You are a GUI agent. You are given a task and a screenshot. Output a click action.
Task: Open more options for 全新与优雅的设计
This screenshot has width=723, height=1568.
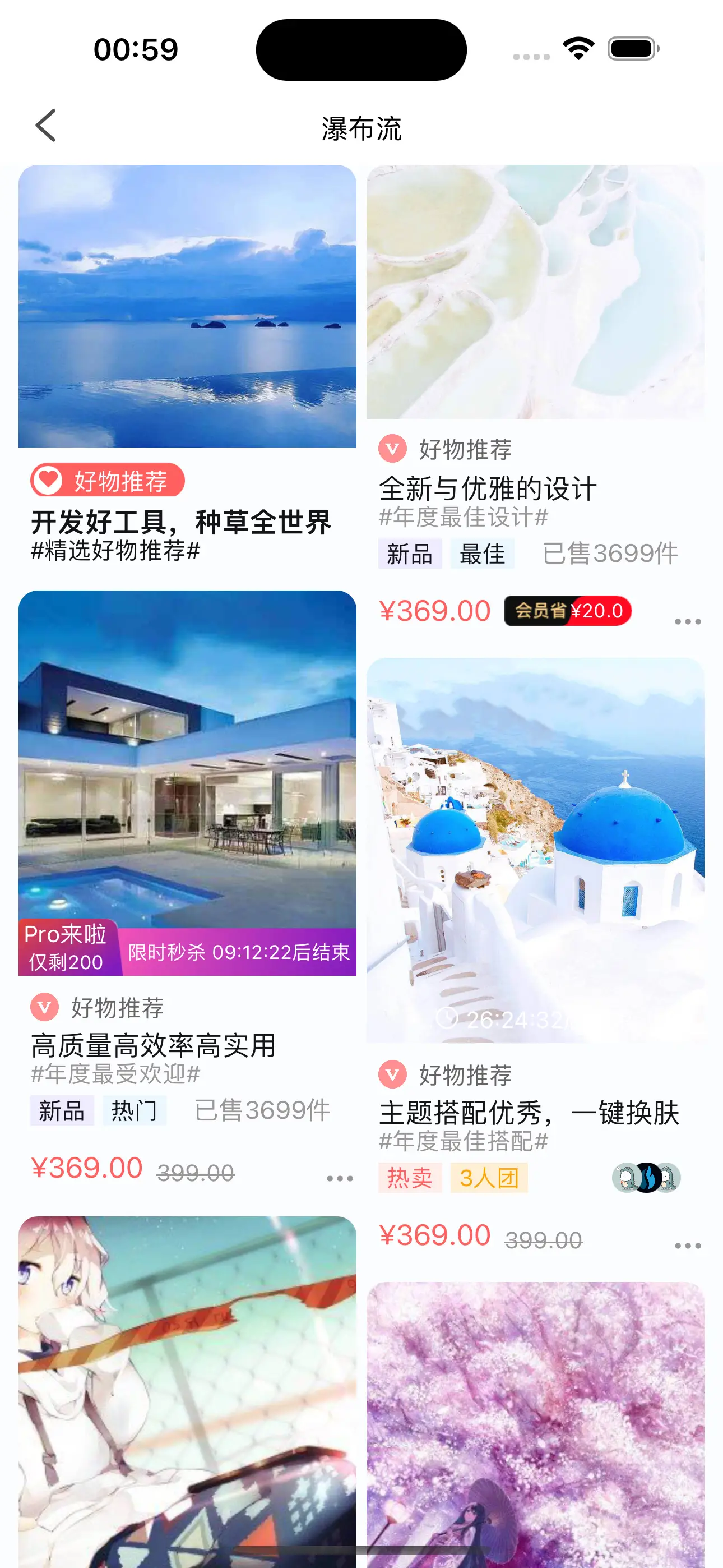tap(687, 621)
